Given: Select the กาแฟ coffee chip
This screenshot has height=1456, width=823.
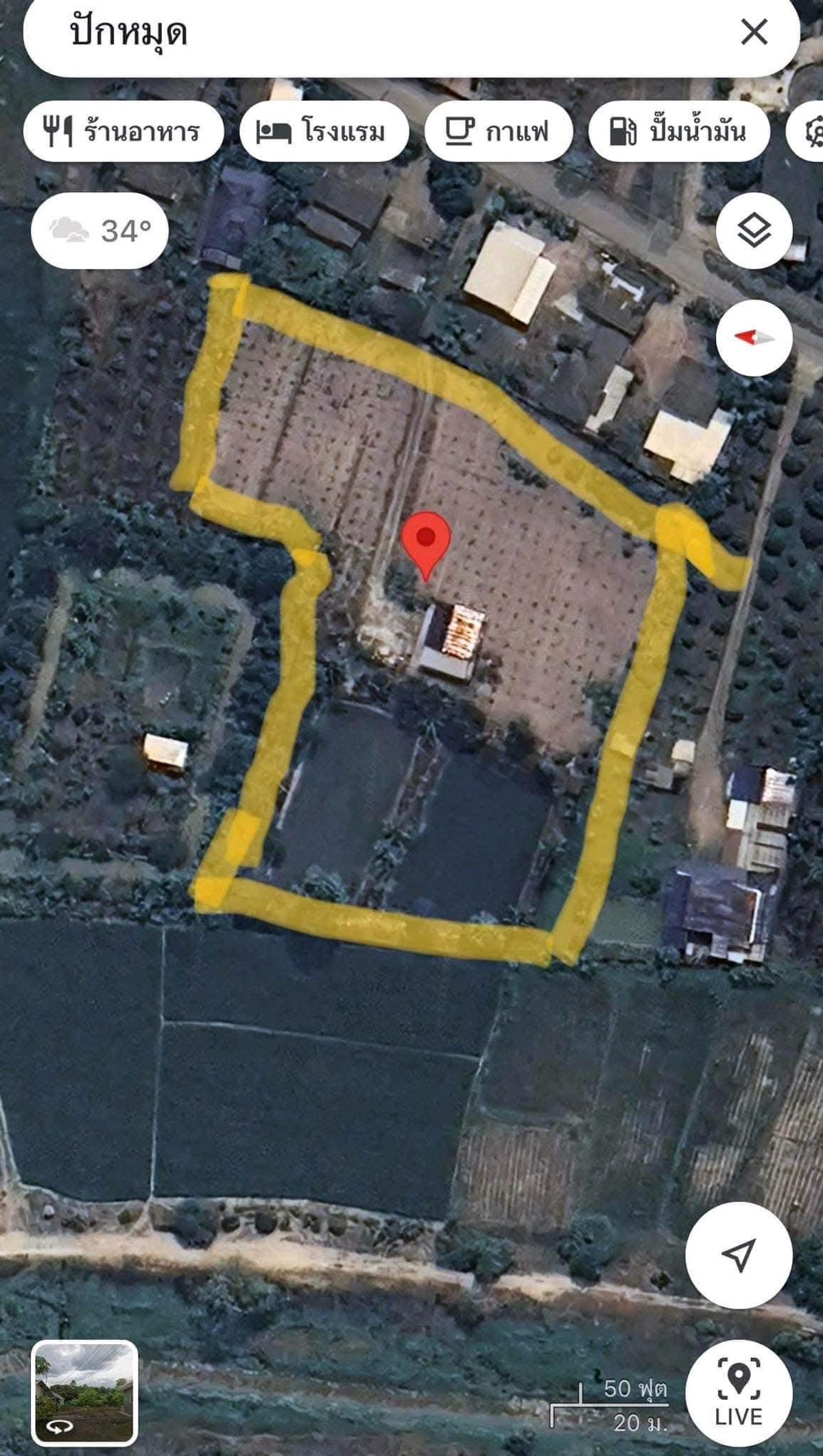Looking at the screenshot, I should pyautogui.click(x=499, y=131).
